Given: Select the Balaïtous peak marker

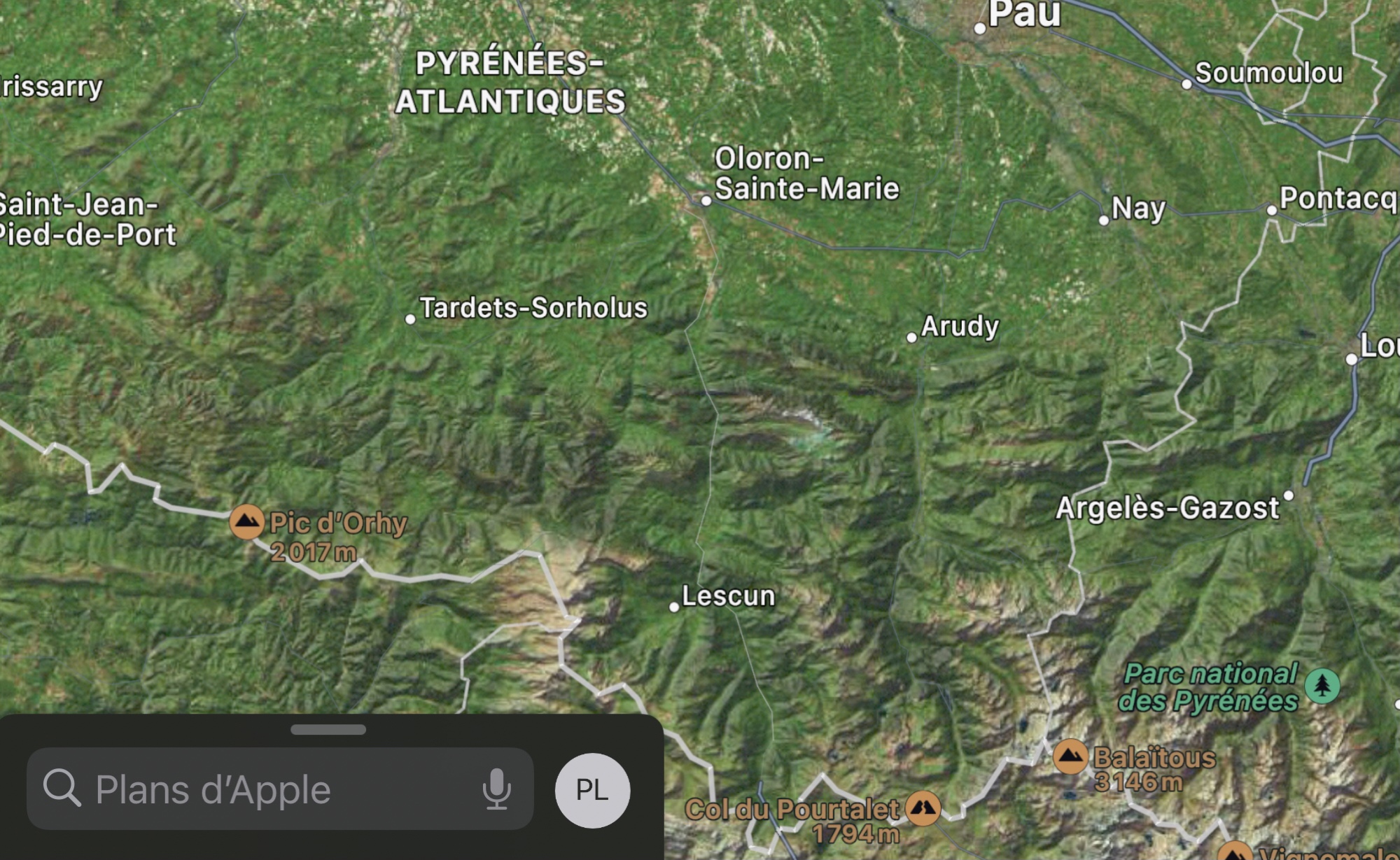Looking at the screenshot, I should coord(1070,756).
